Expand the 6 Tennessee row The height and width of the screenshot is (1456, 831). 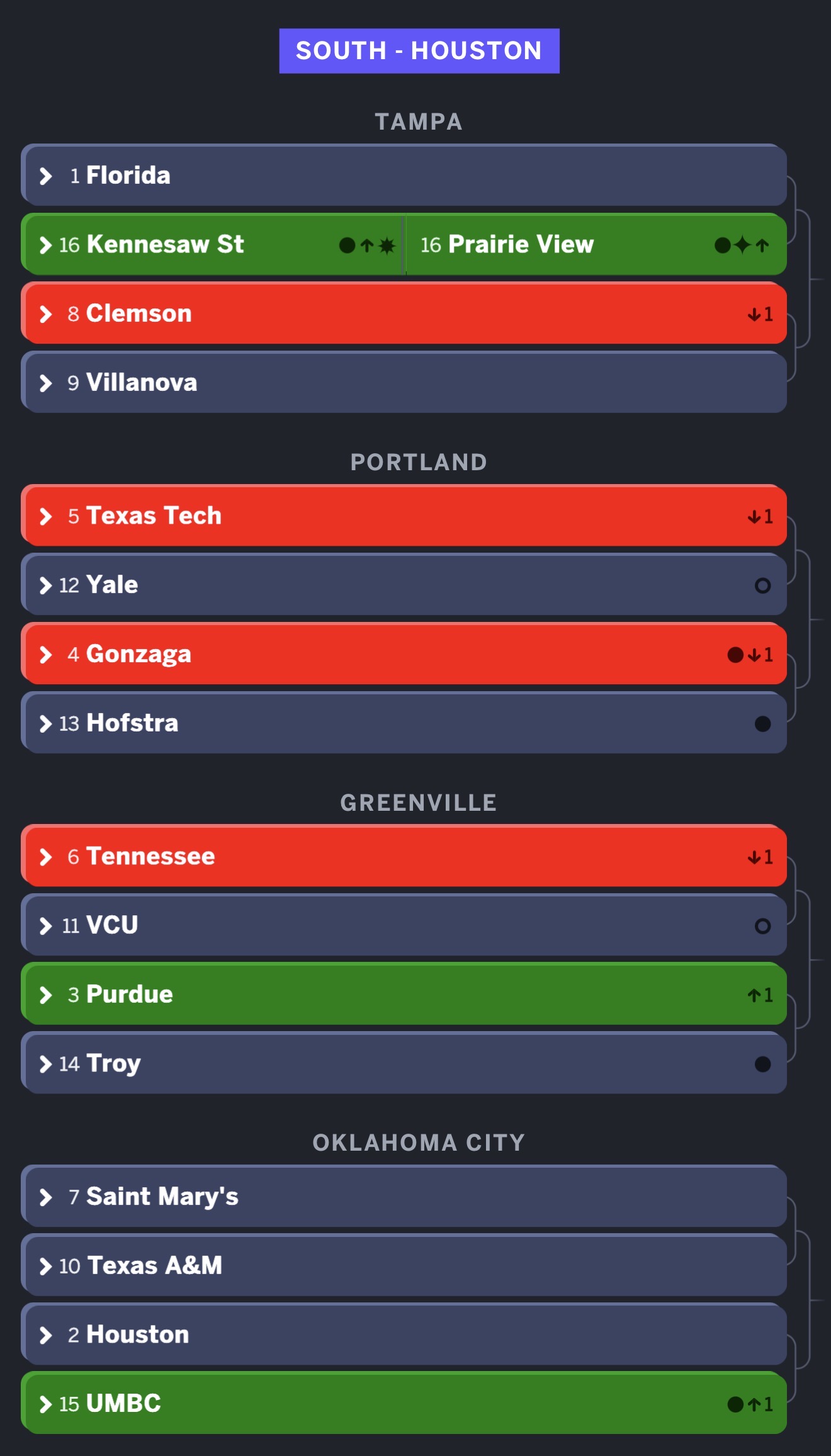click(45, 857)
